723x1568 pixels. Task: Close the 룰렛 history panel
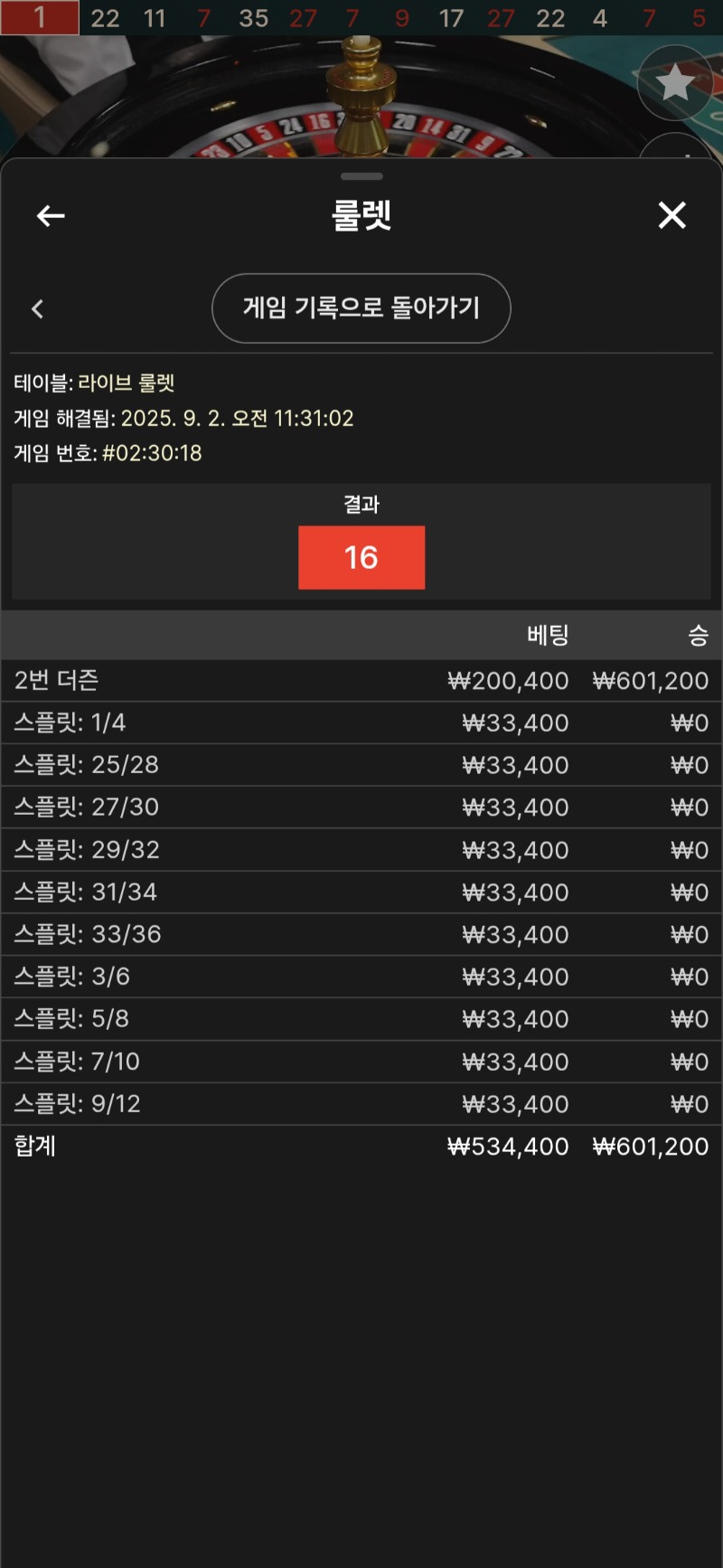(x=671, y=215)
